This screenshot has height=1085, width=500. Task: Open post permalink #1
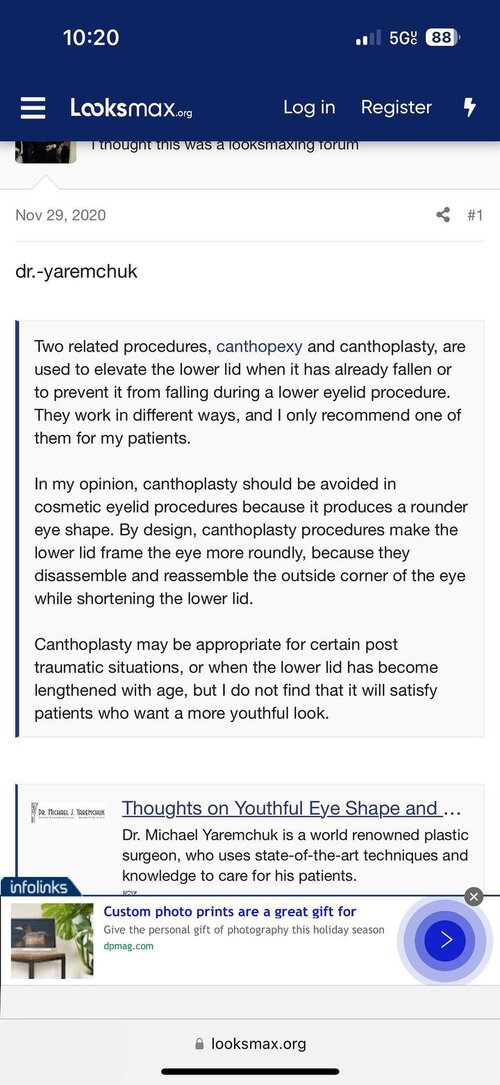point(475,215)
